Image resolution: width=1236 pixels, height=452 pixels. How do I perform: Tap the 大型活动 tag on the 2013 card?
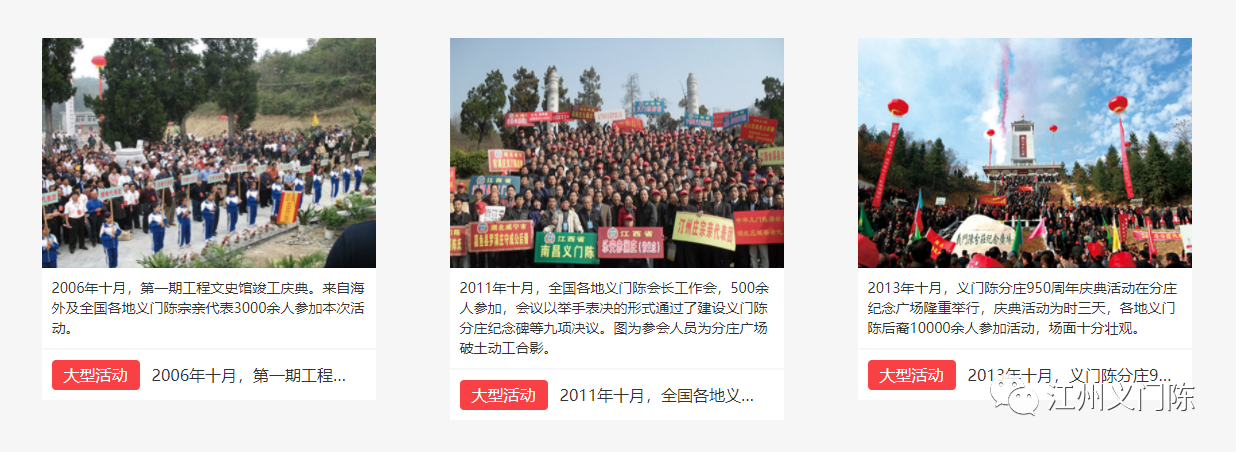912,375
